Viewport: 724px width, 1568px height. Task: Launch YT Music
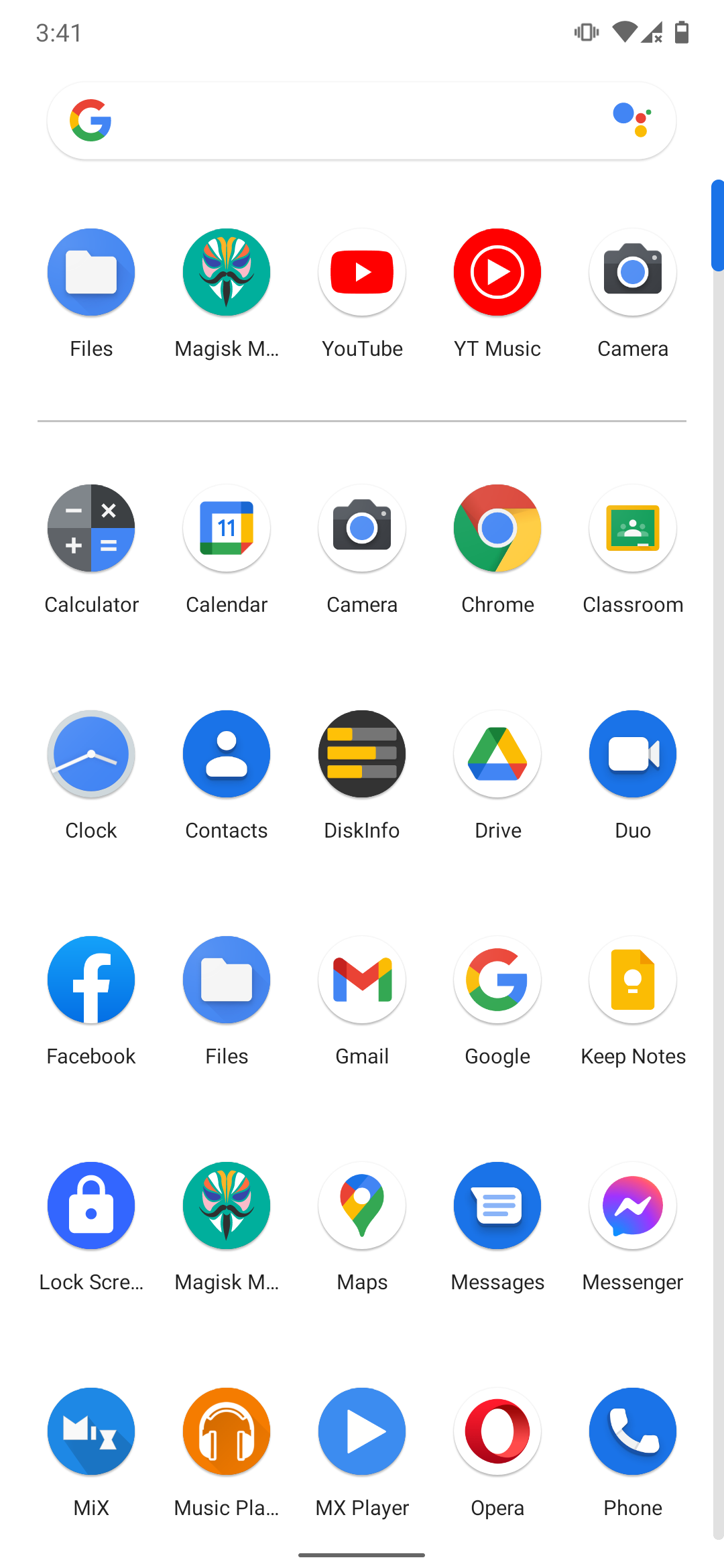pos(497,273)
